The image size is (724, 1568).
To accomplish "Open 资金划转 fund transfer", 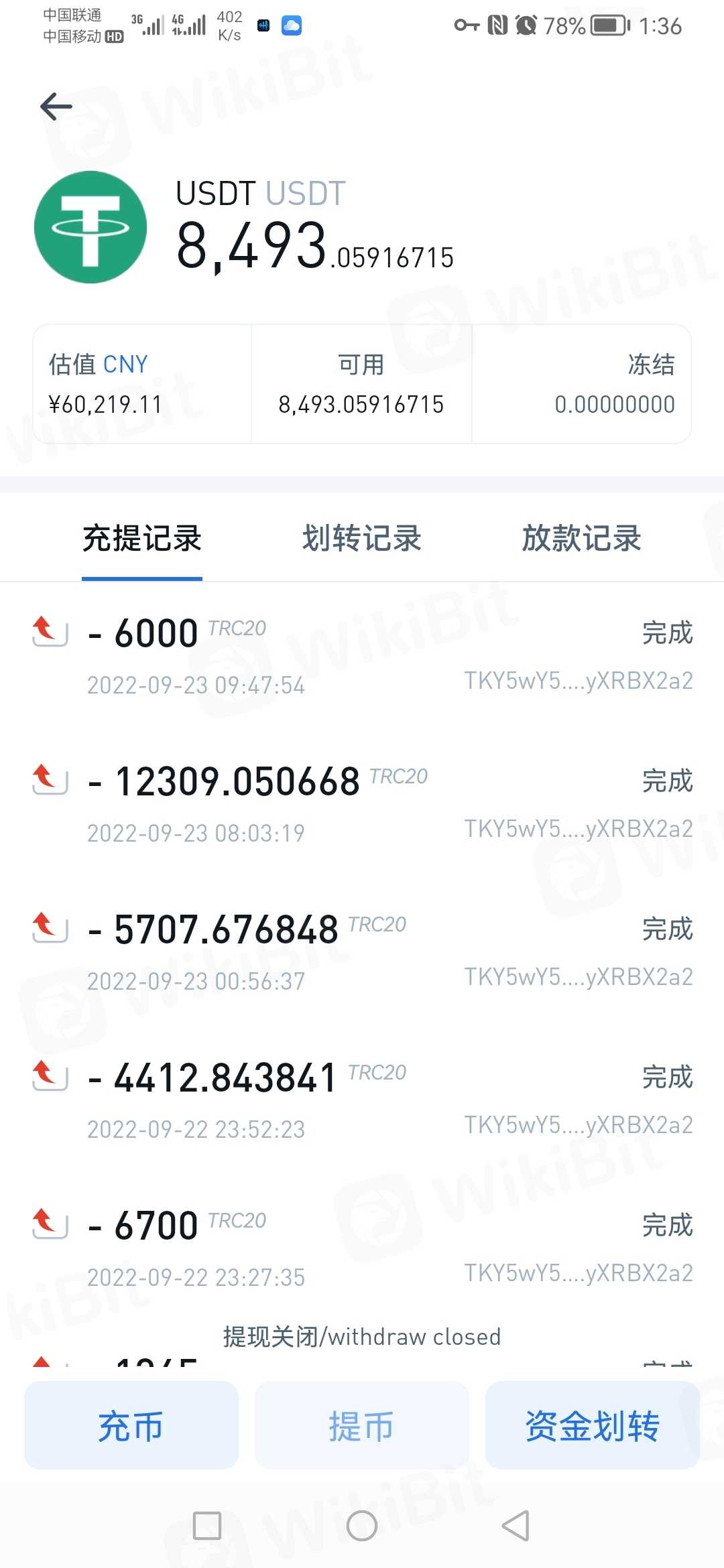I will 592,1425.
